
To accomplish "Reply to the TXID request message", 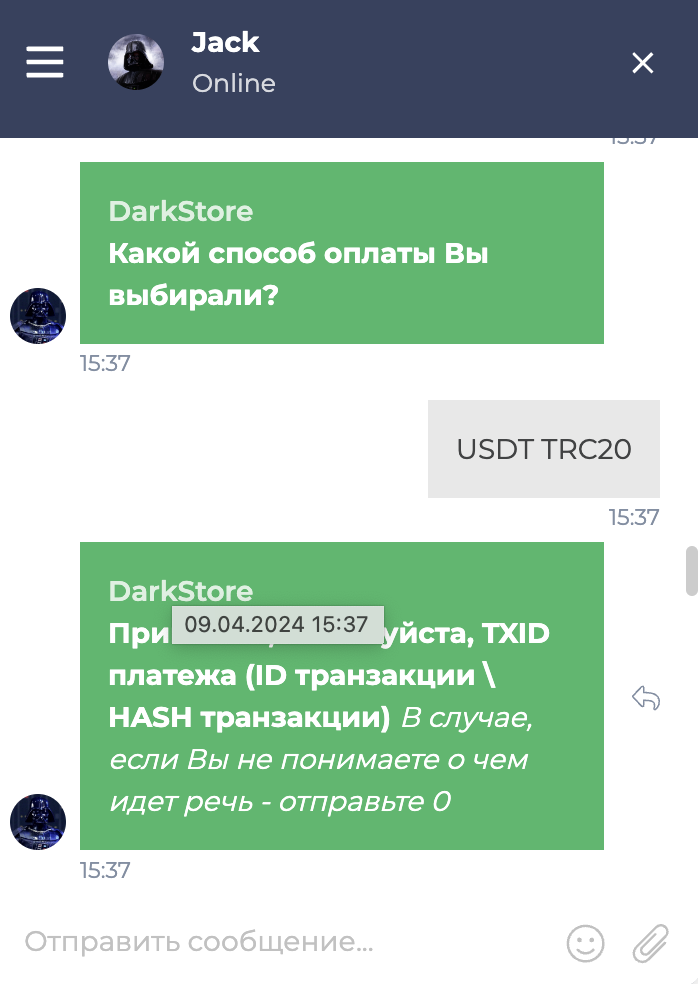I will [x=646, y=698].
